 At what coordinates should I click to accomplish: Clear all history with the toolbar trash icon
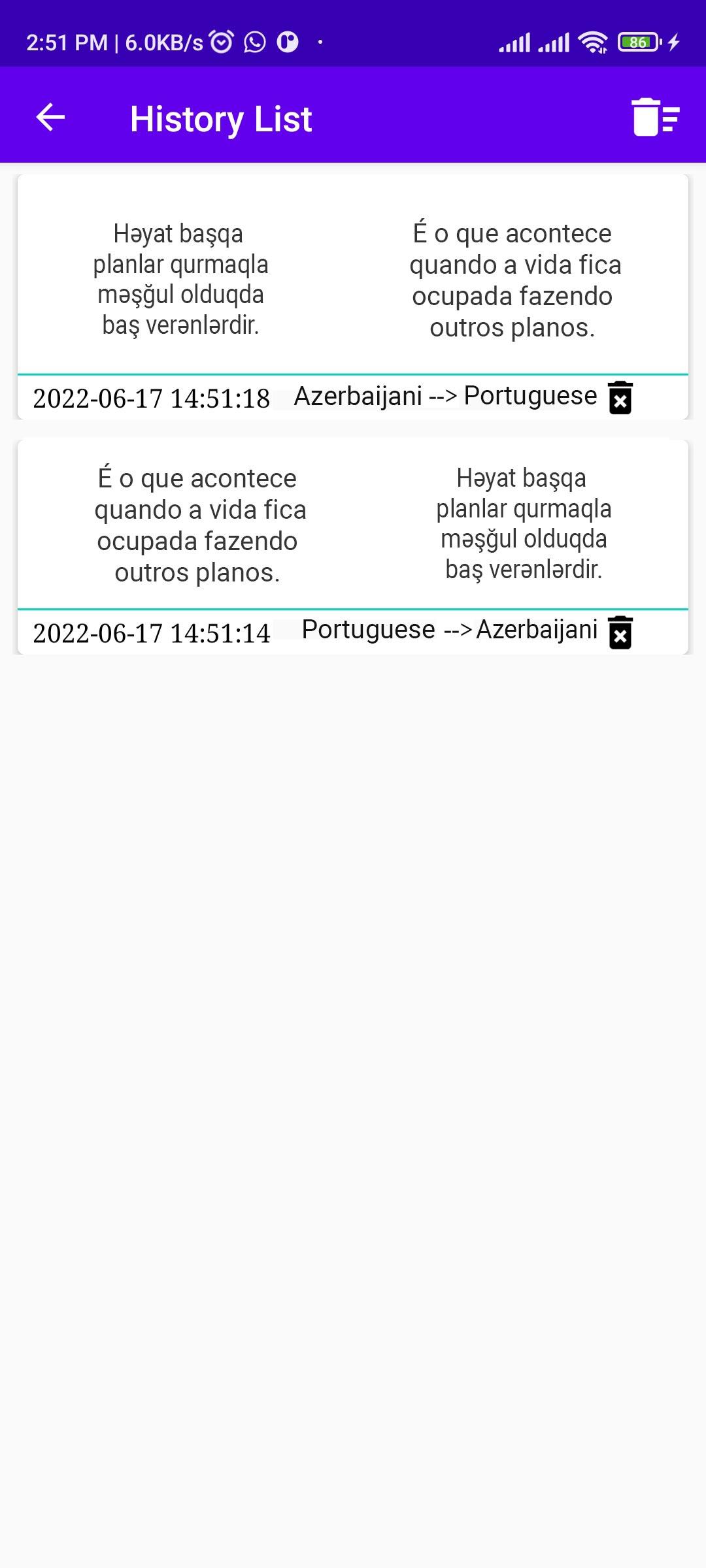(x=655, y=118)
